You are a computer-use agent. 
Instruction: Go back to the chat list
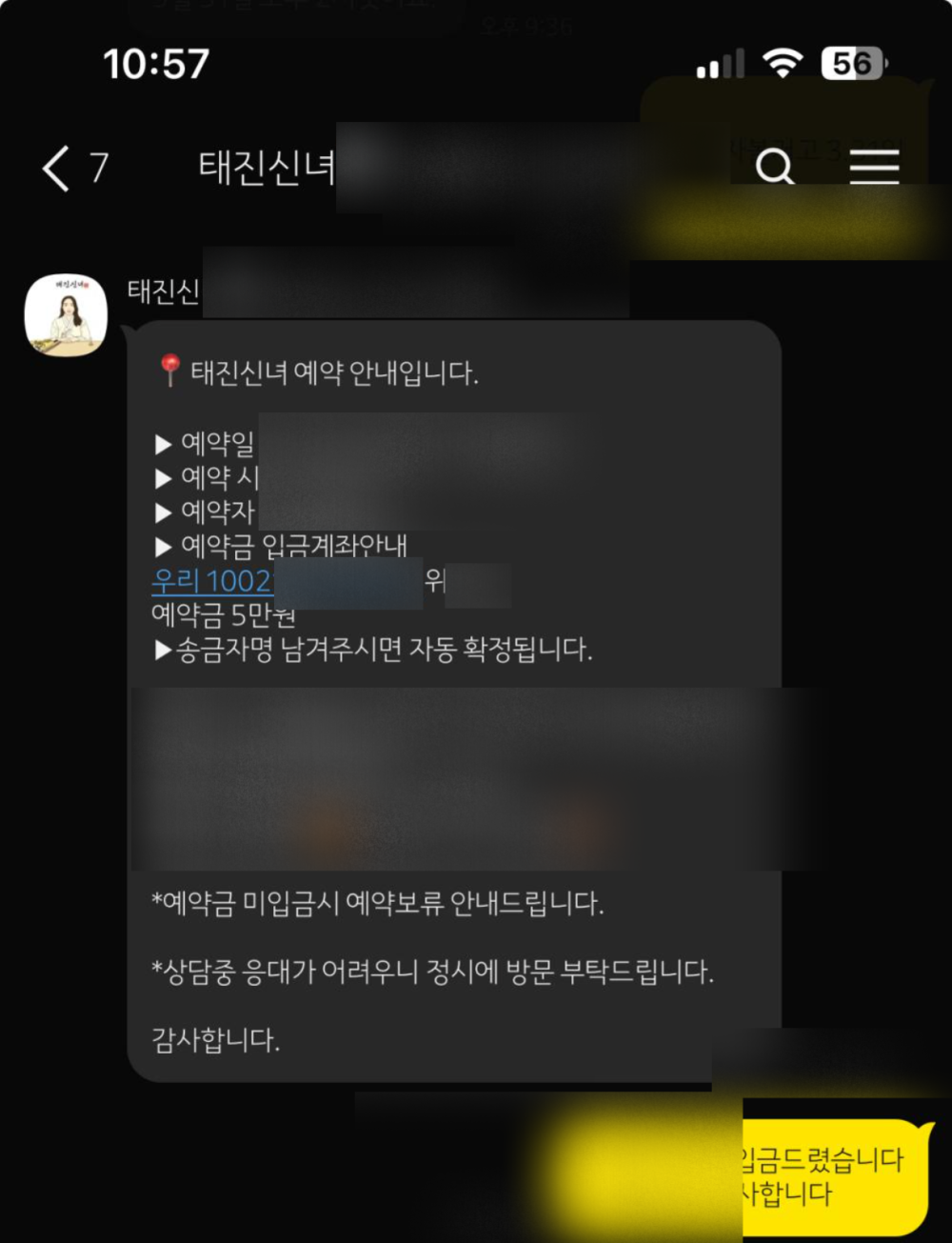(57, 169)
